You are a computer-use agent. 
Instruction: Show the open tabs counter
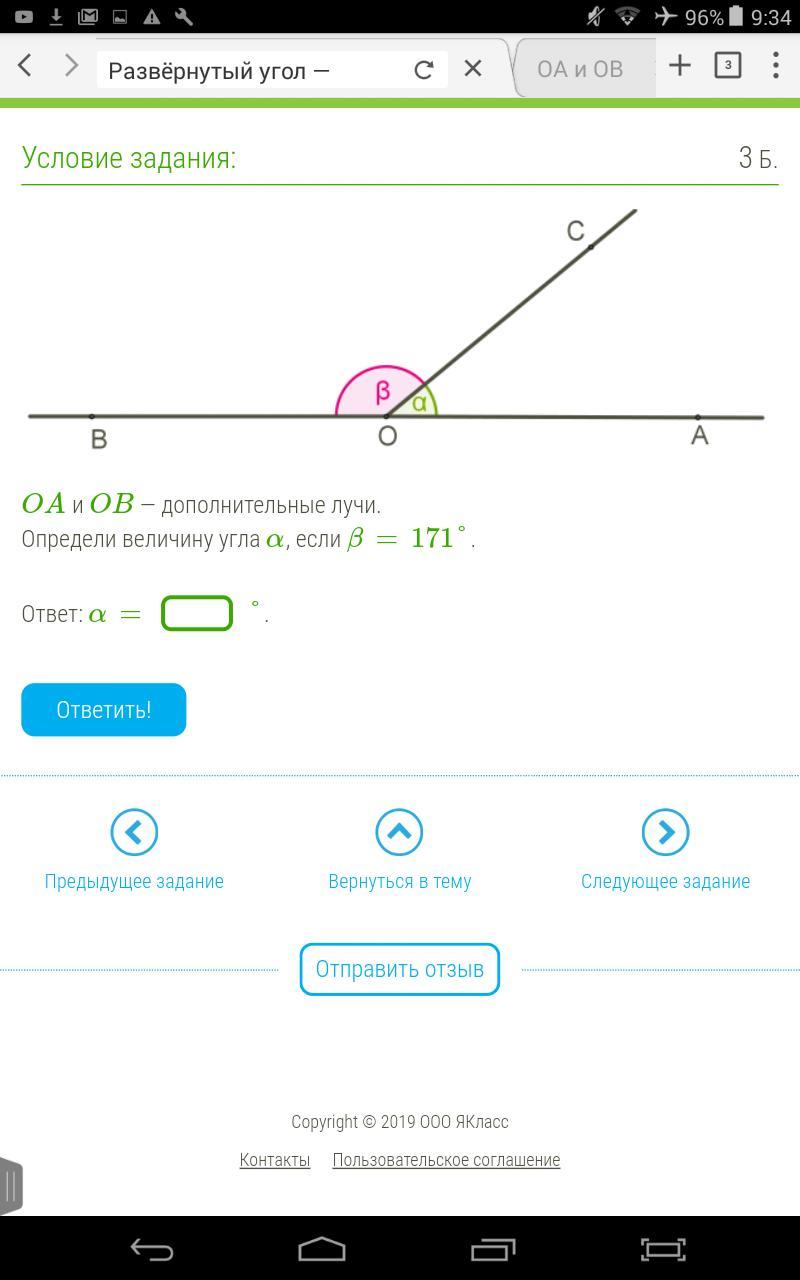[x=727, y=66]
